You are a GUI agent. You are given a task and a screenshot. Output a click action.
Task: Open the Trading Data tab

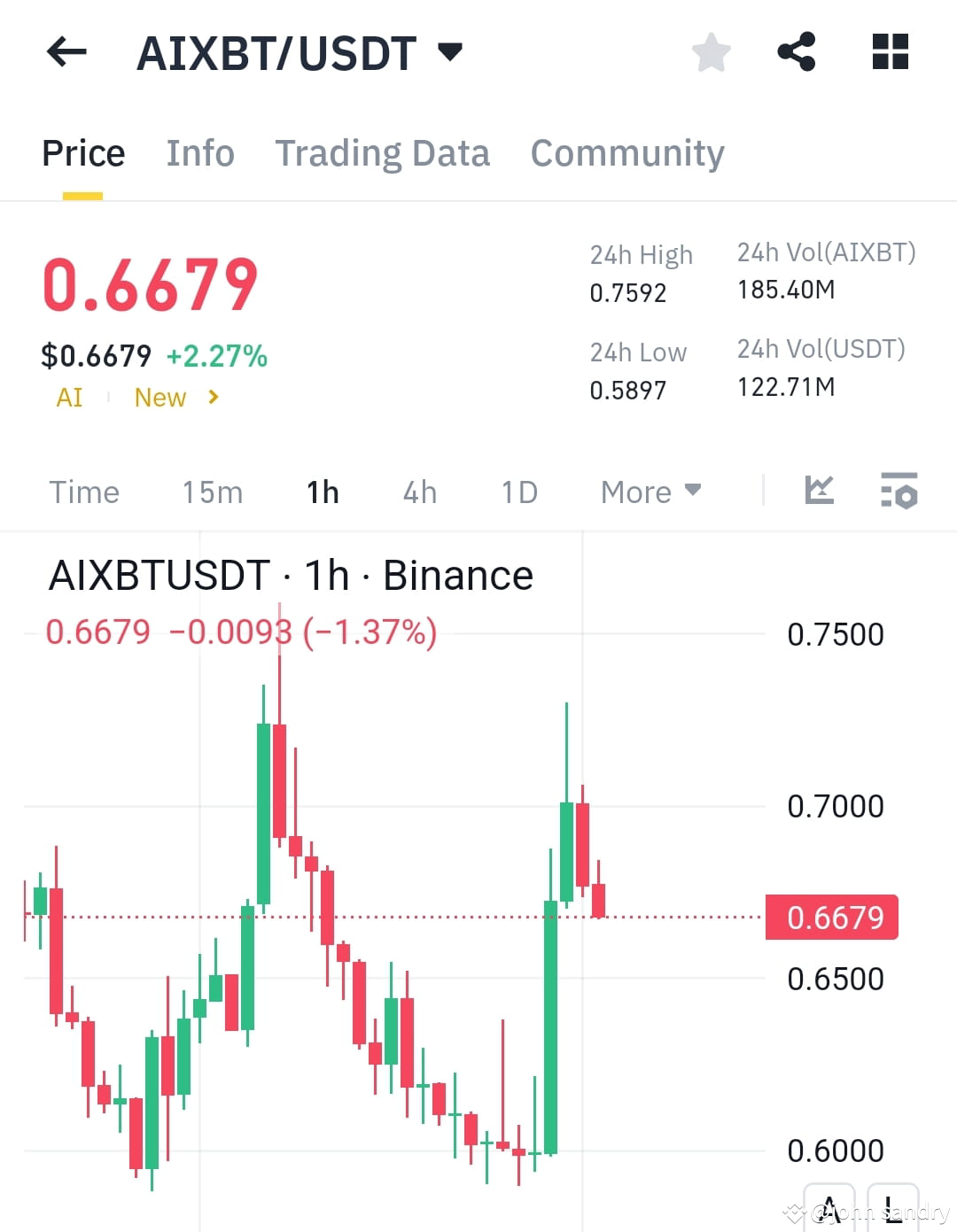tap(383, 153)
